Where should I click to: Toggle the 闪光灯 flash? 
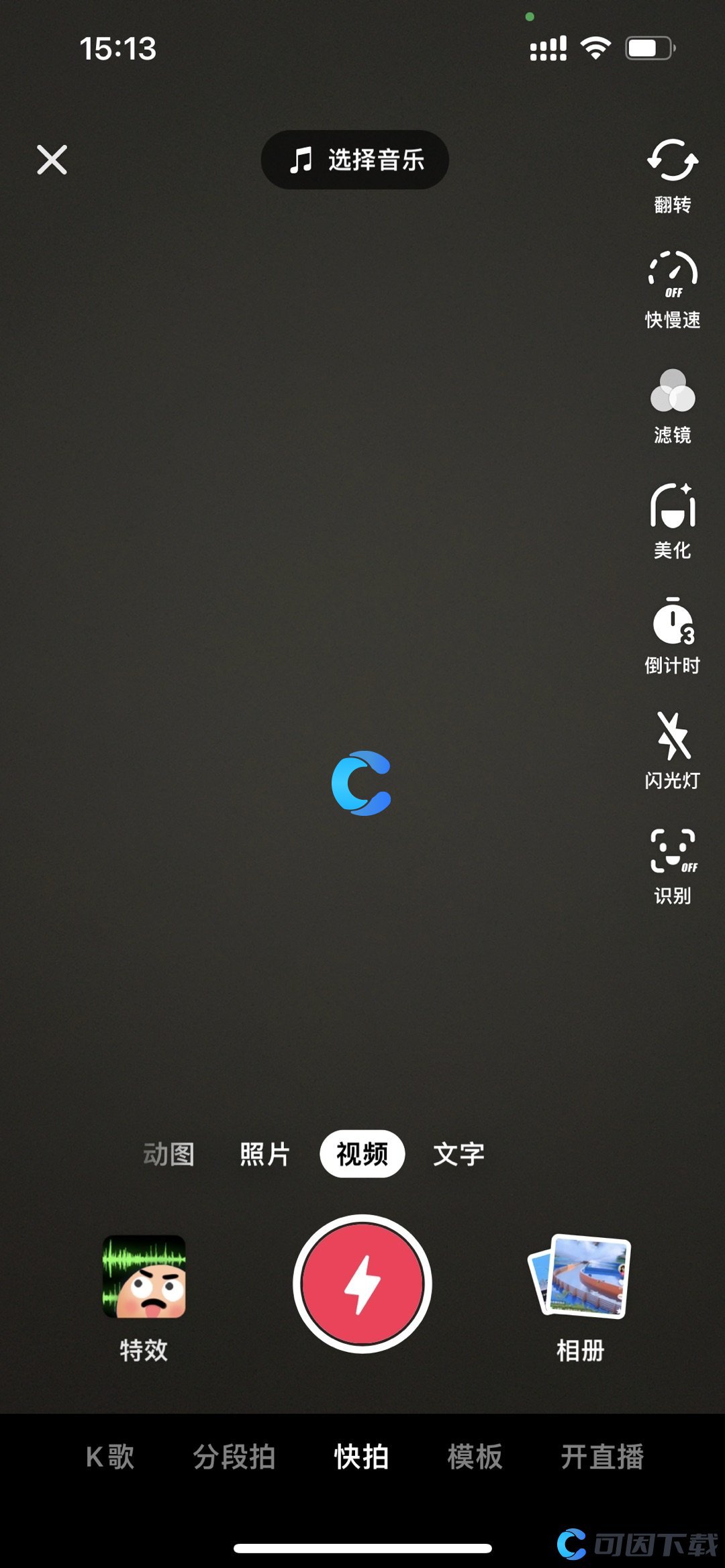click(672, 751)
